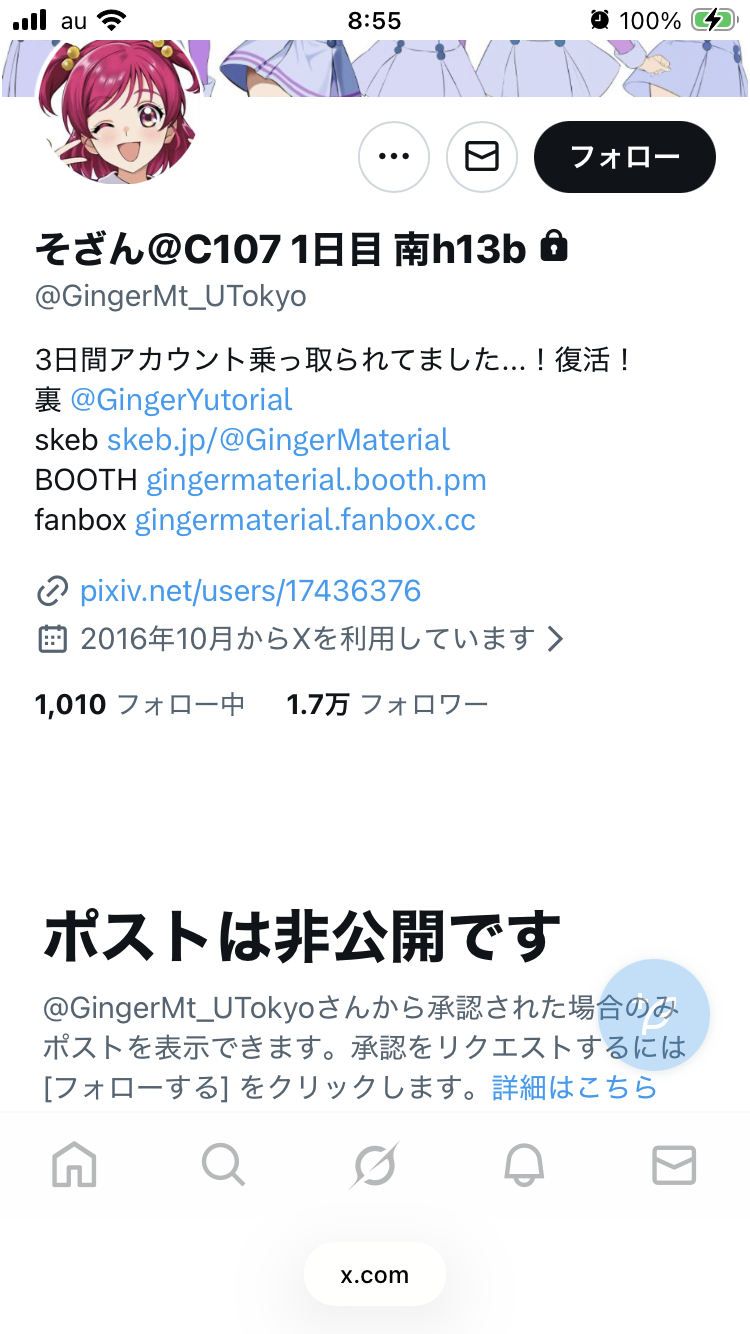Open the @GingerYutorial account link

181,400
